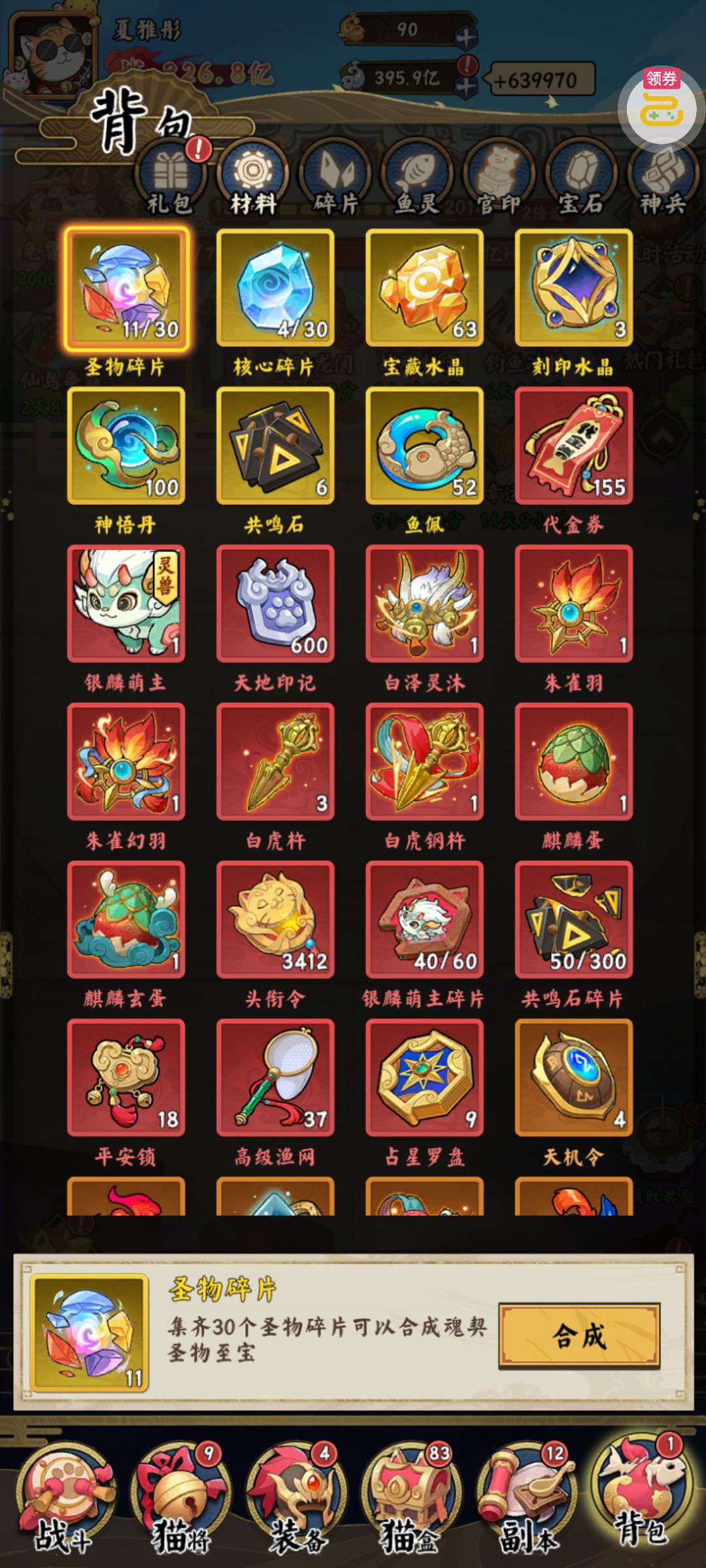Select the 银麟萌主 spirit beast item
This screenshot has height=1568, width=706.
tap(126, 604)
